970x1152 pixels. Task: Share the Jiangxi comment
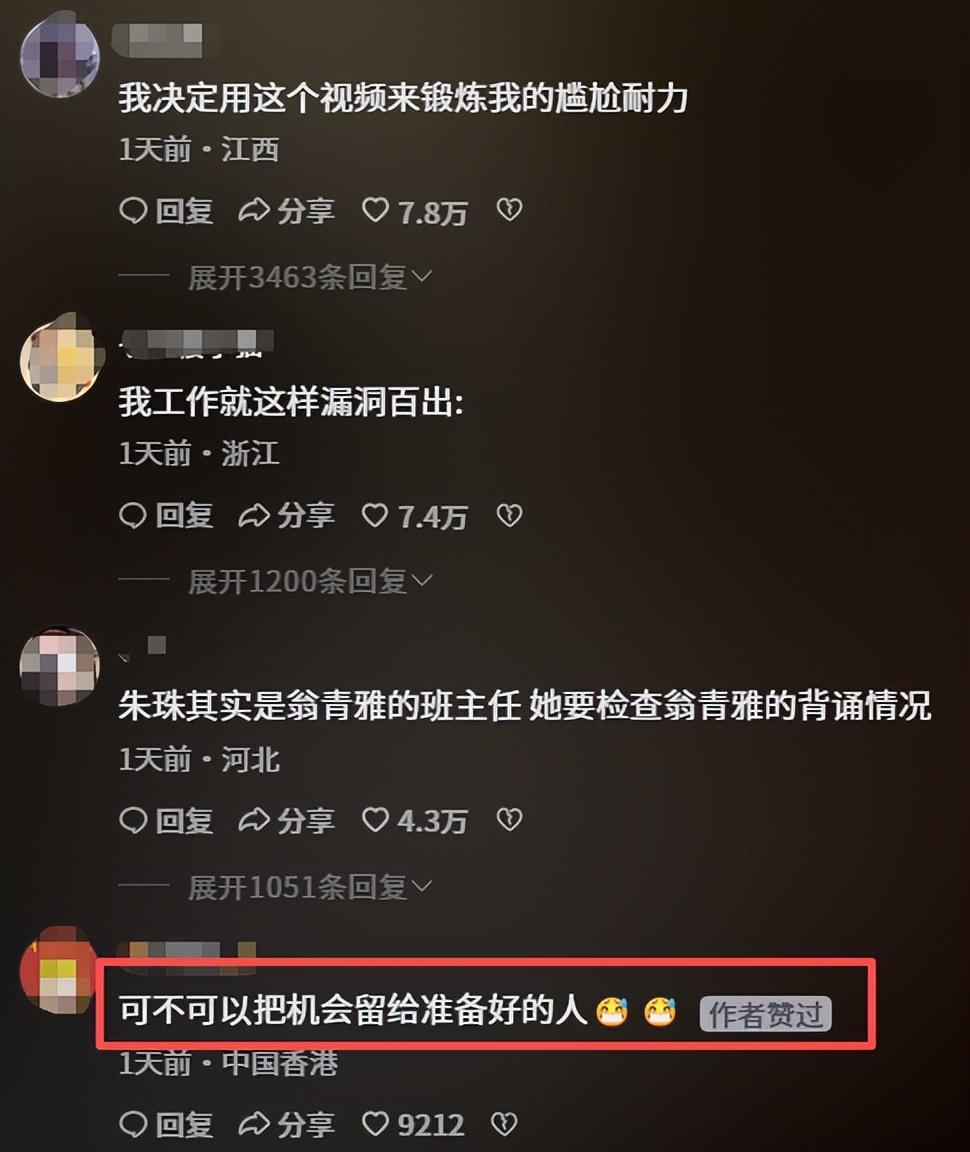(286, 211)
